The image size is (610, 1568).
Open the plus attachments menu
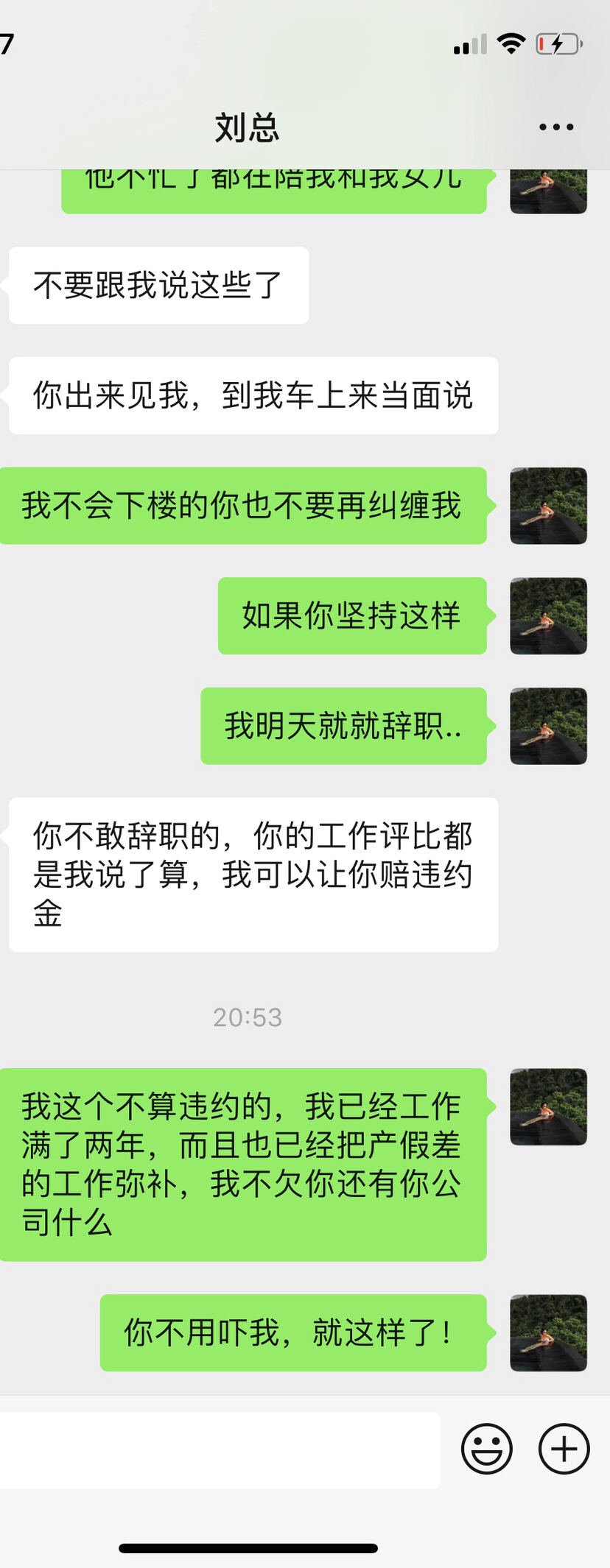pos(564,1448)
